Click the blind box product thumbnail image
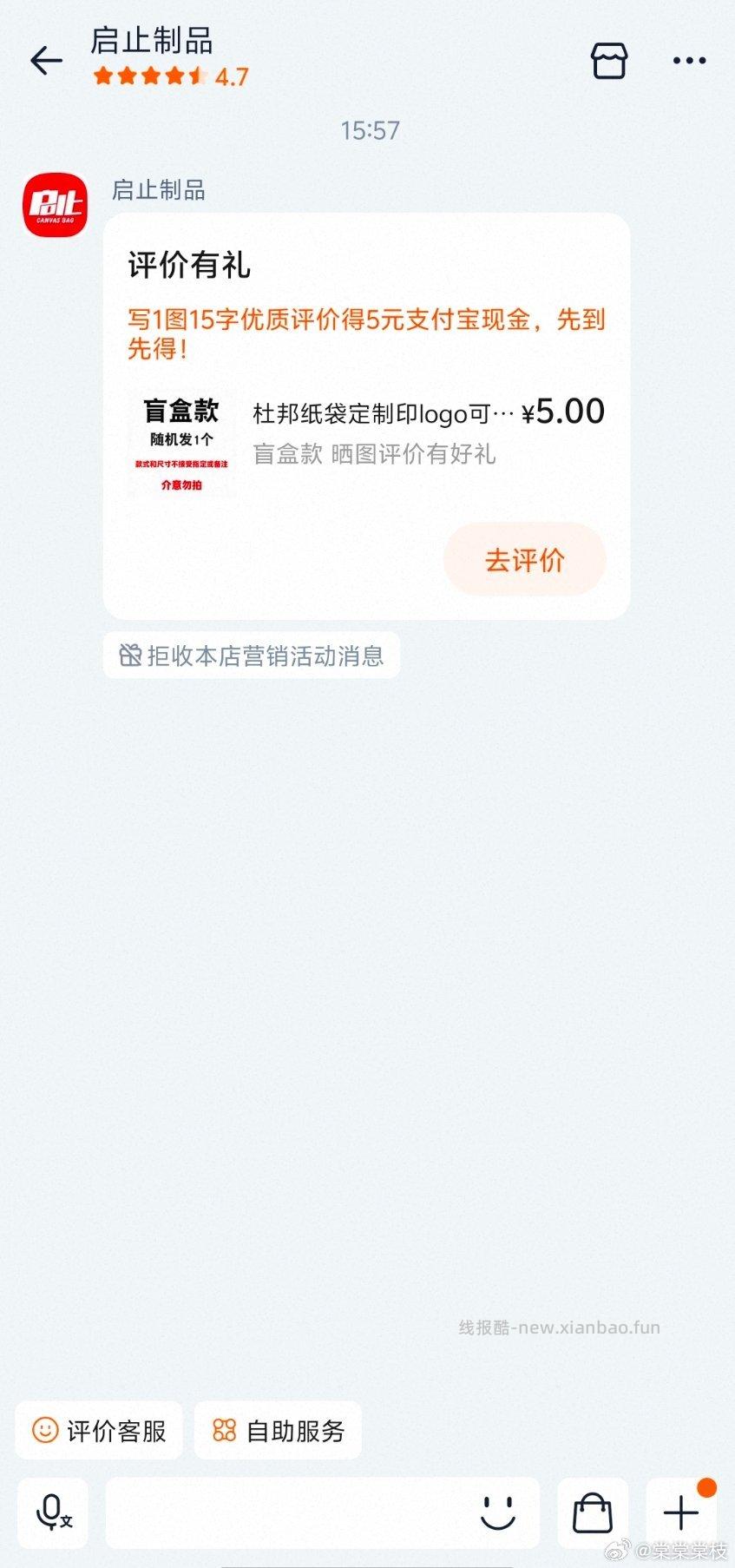The height and width of the screenshot is (1568, 735). (180, 443)
